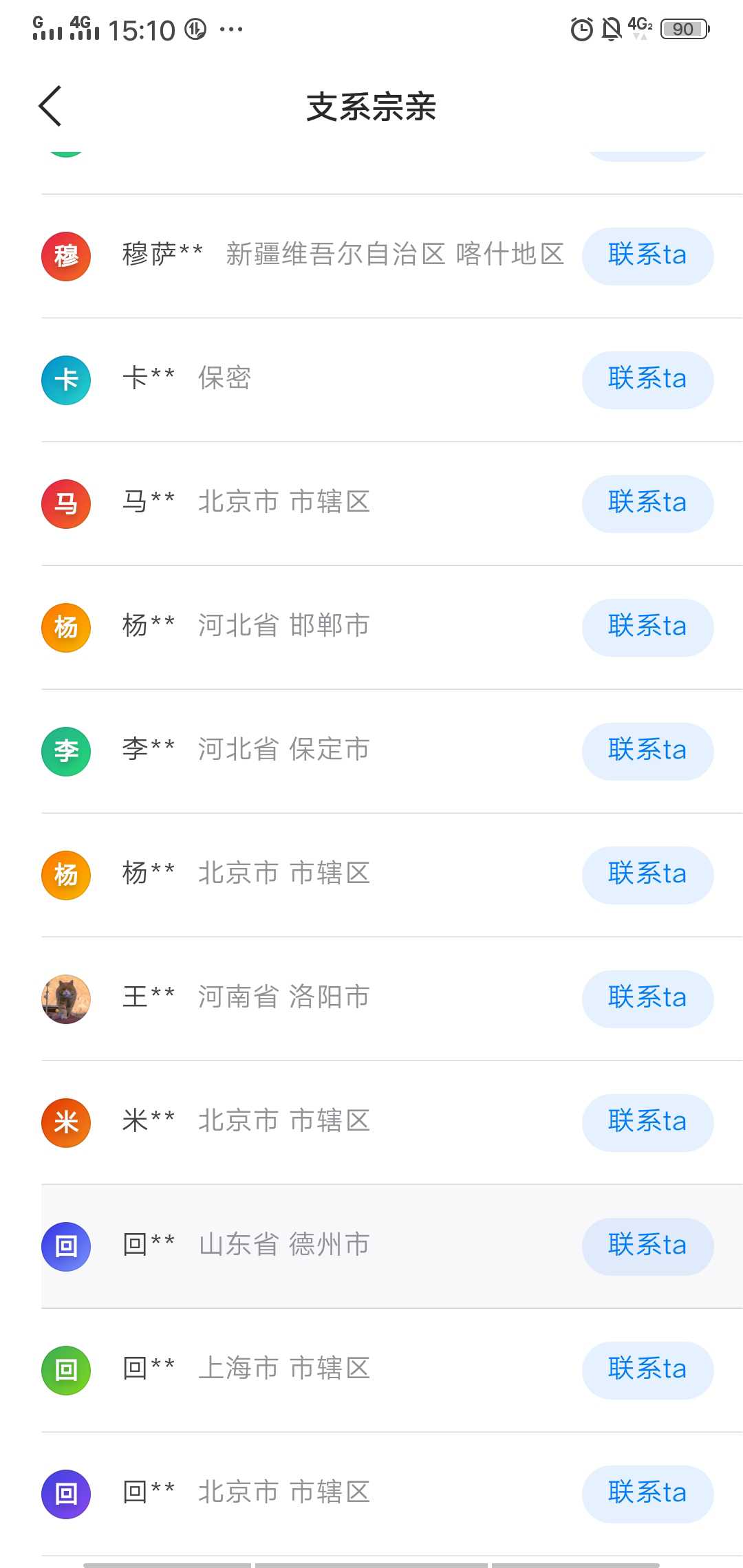
Task: Go back from 支系宗亲 page
Action: click(50, 106)
